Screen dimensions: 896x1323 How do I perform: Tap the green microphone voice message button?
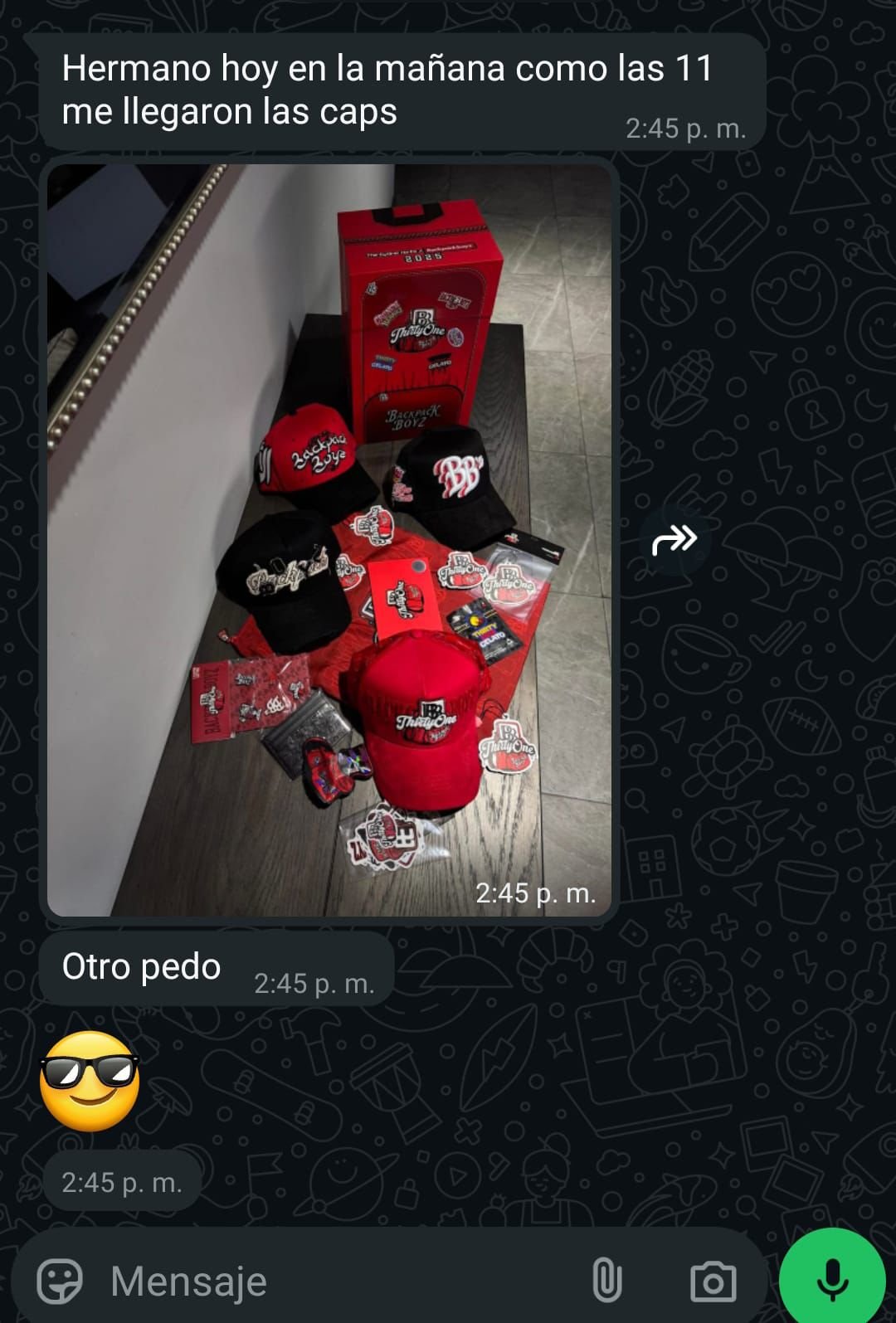[x=832, y=1280]
